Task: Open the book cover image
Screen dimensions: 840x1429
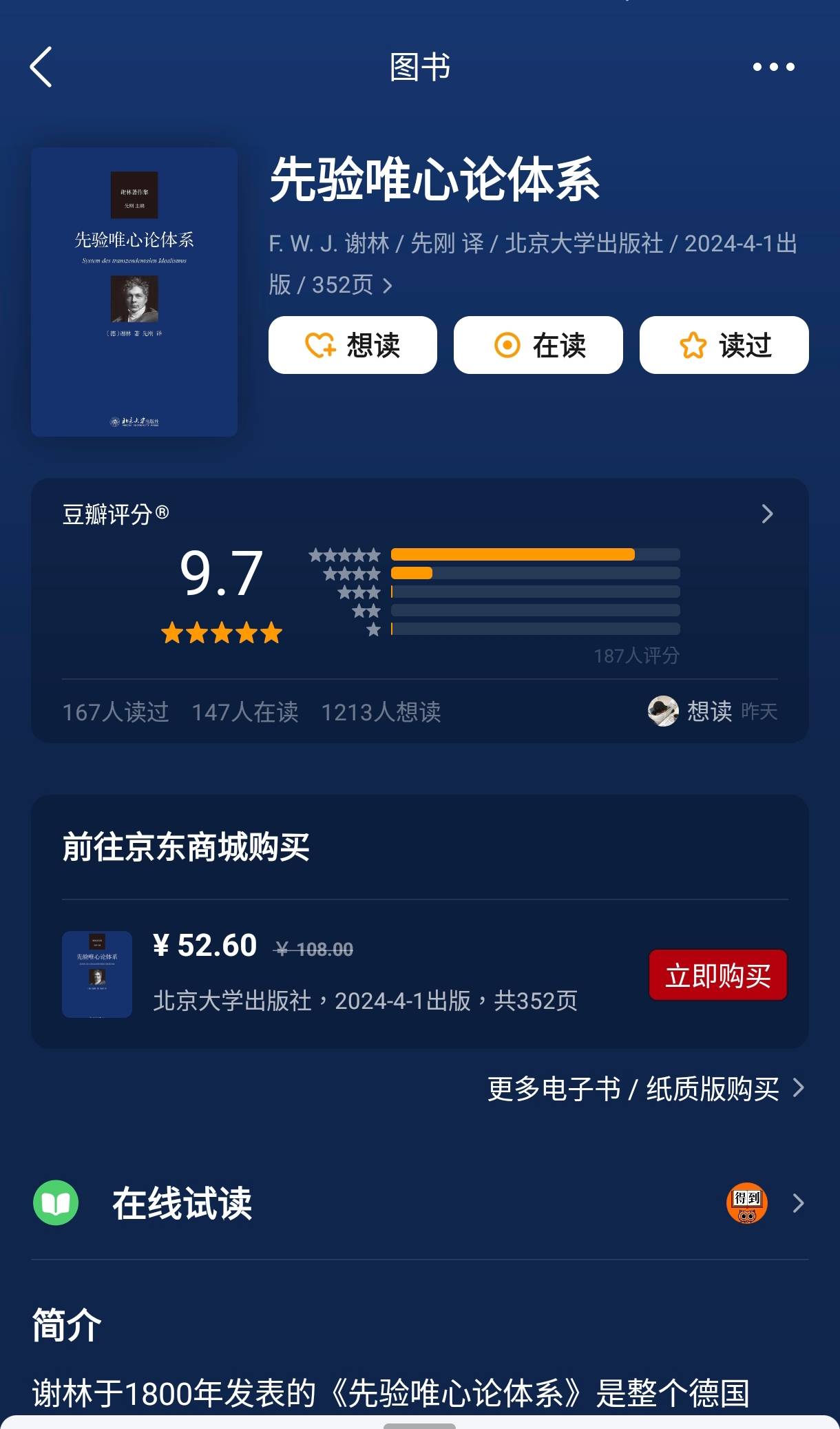Action: (134, 292)
